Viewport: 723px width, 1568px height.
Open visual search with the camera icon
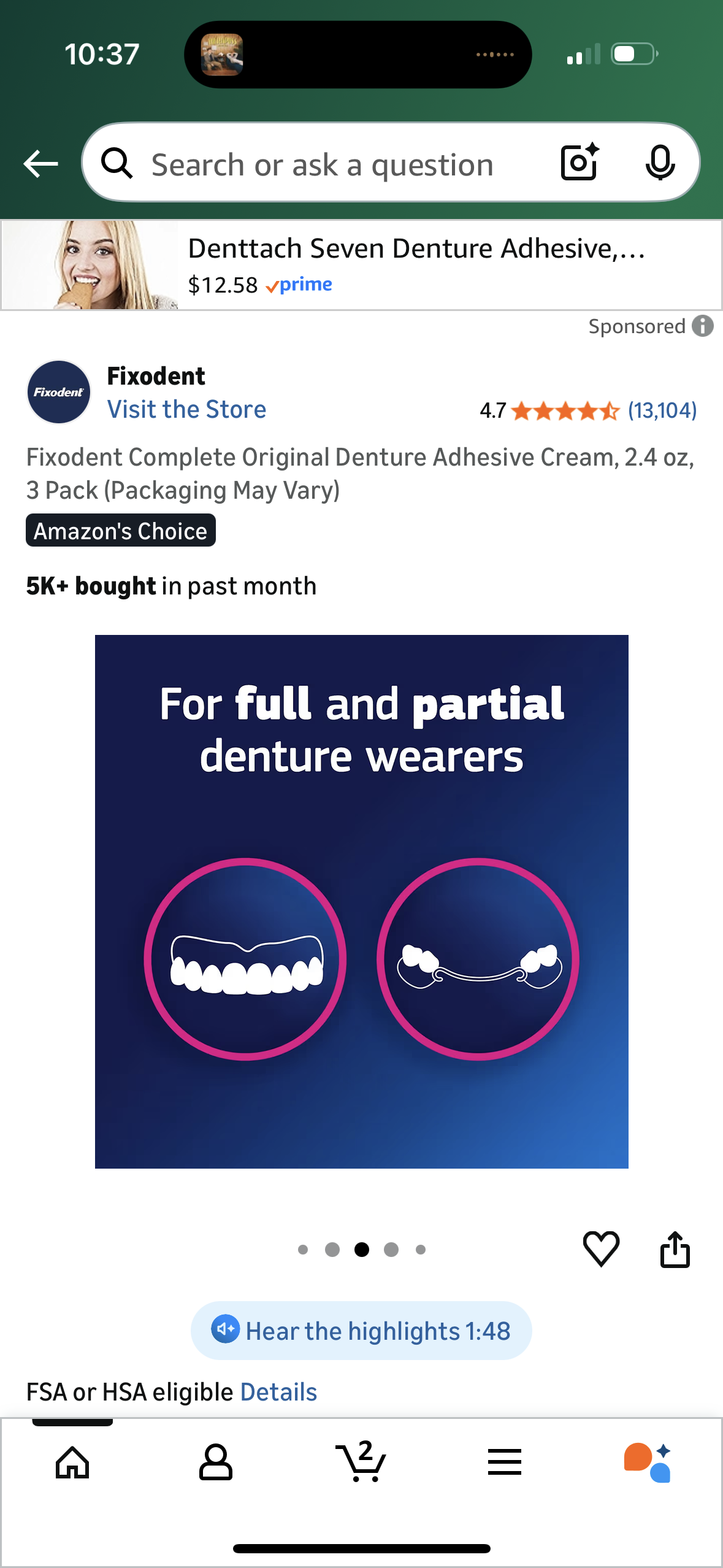click(x=577, y=163)
